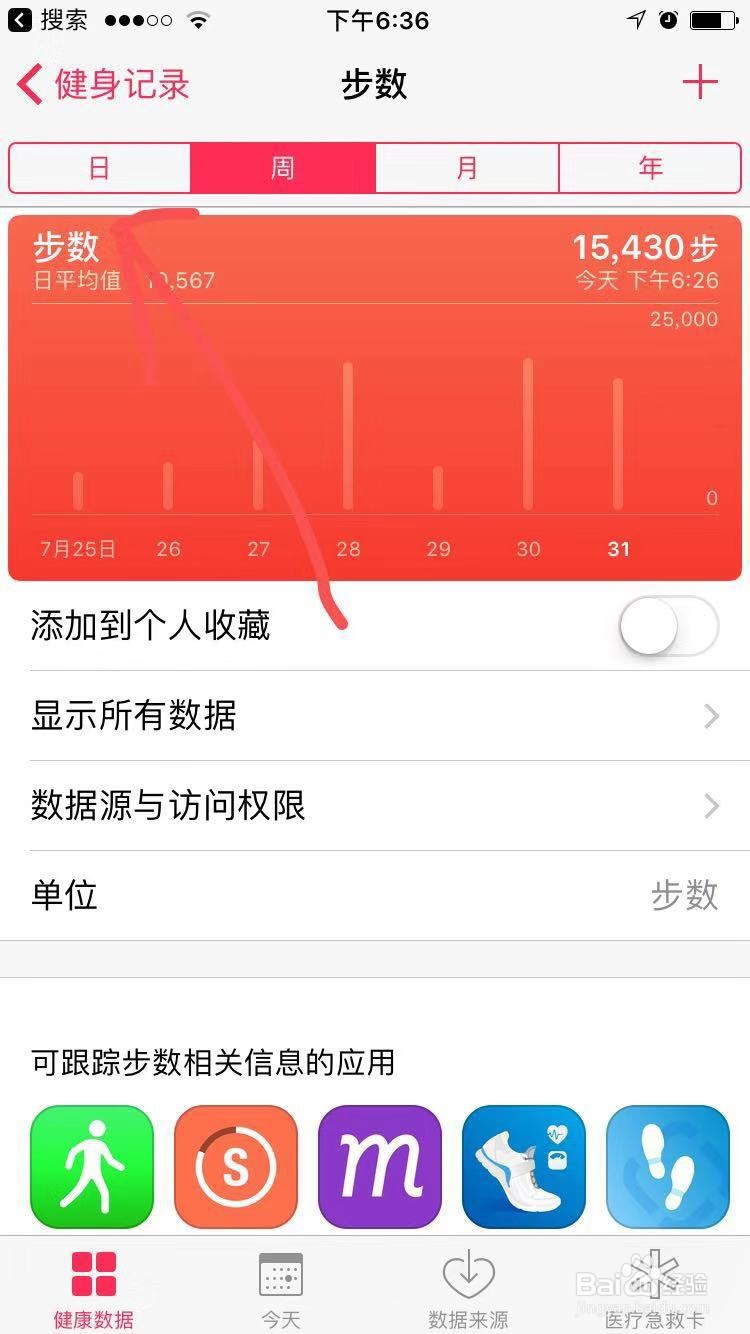Open the blue sneaker fitness app icon
The height and width of the screenshot is (1334, 750).
click(x=523, y=1167)
